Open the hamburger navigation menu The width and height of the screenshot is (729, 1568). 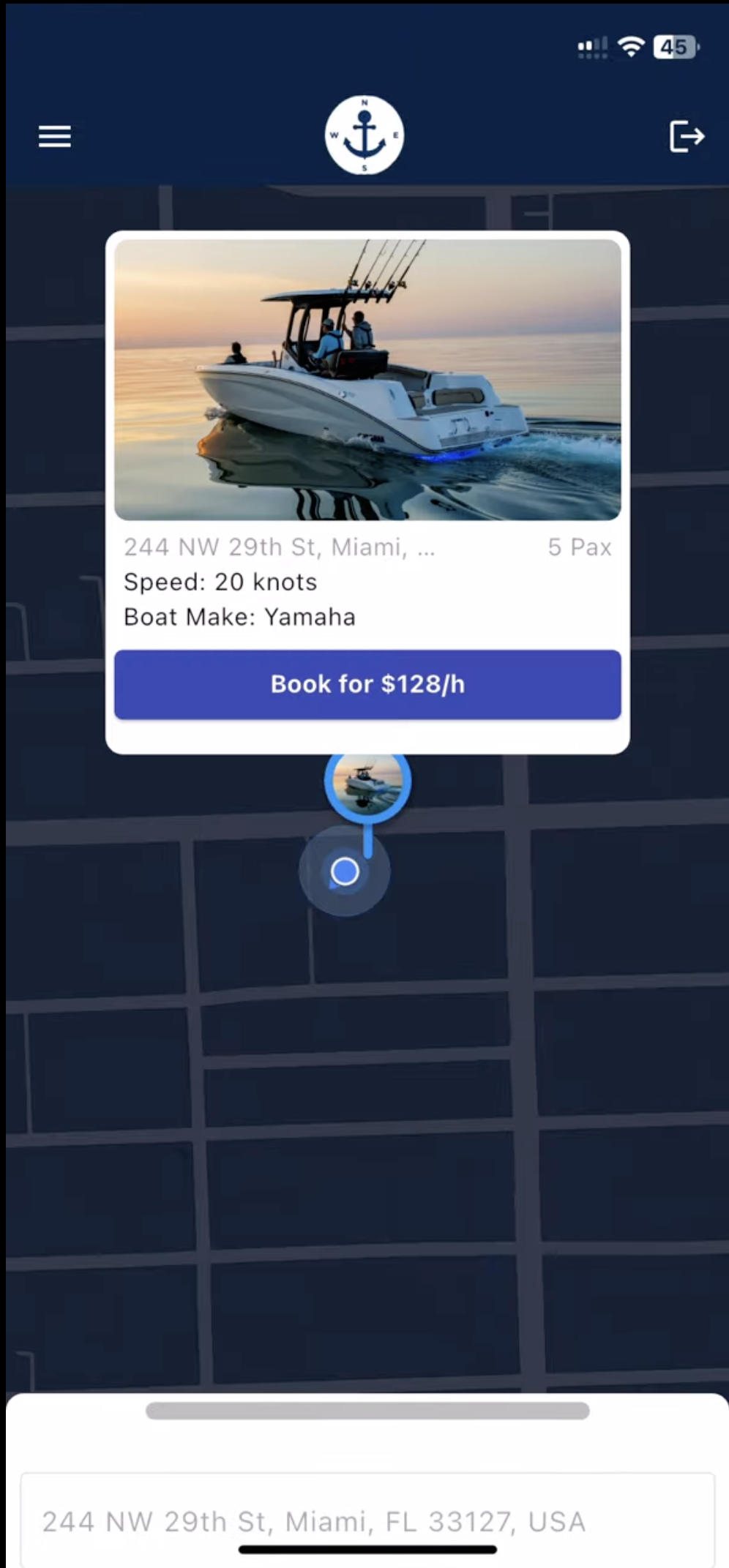coord(53,136)
